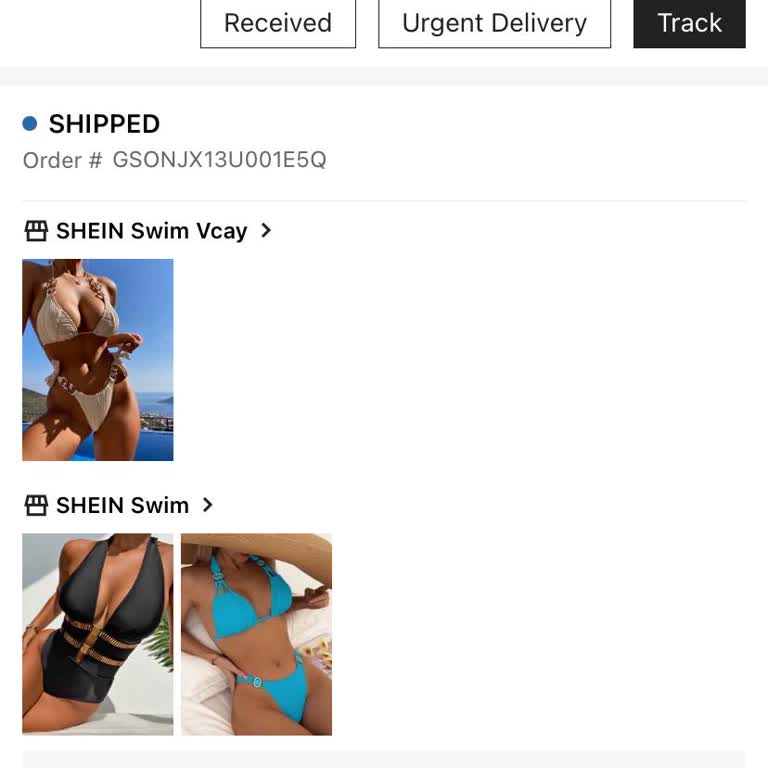The image size is (768, 768).
Task: Tap the Received button
Action: [278, 23]
